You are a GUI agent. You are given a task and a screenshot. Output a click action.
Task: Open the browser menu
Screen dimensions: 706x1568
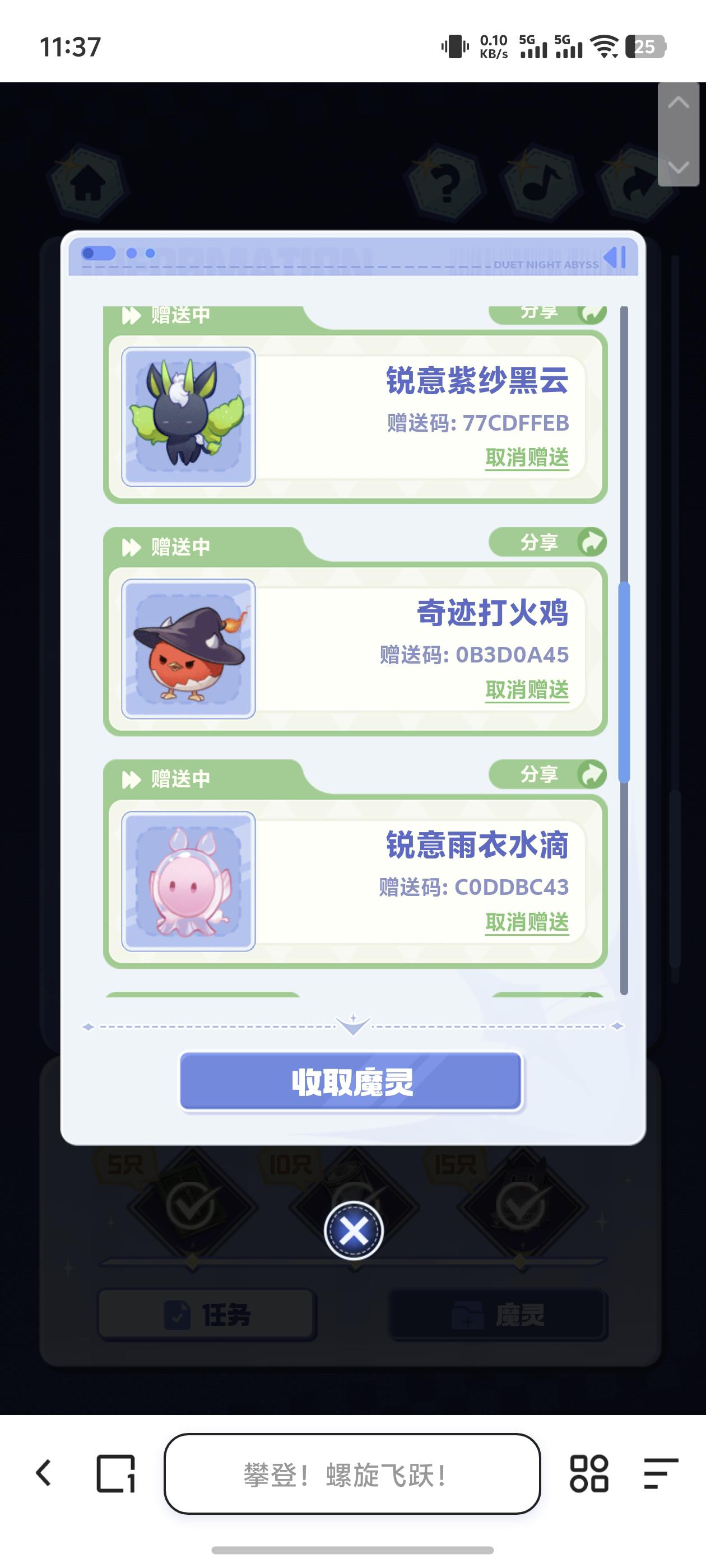point(660,1473)
